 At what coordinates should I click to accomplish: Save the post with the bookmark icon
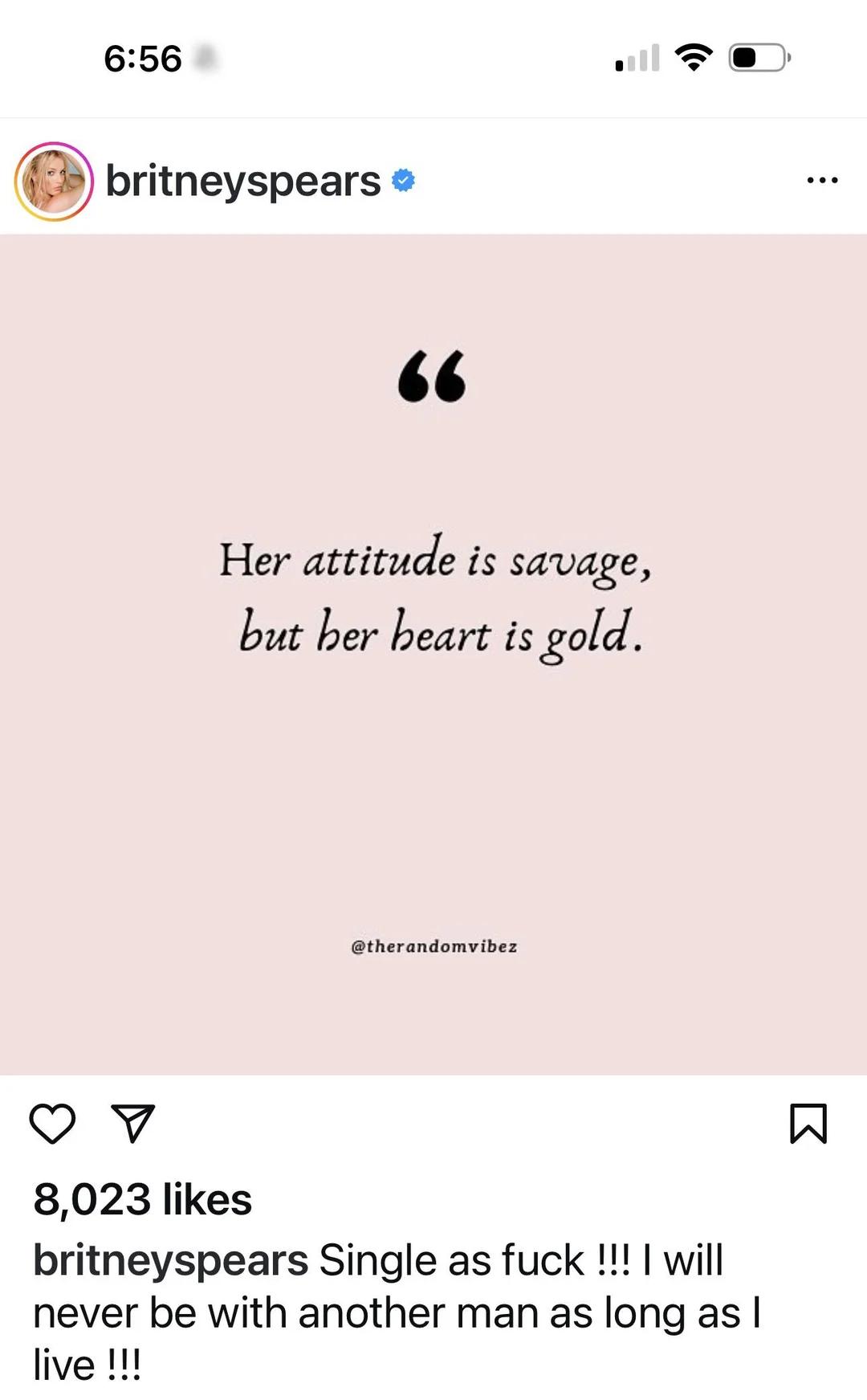[808, 1123]
